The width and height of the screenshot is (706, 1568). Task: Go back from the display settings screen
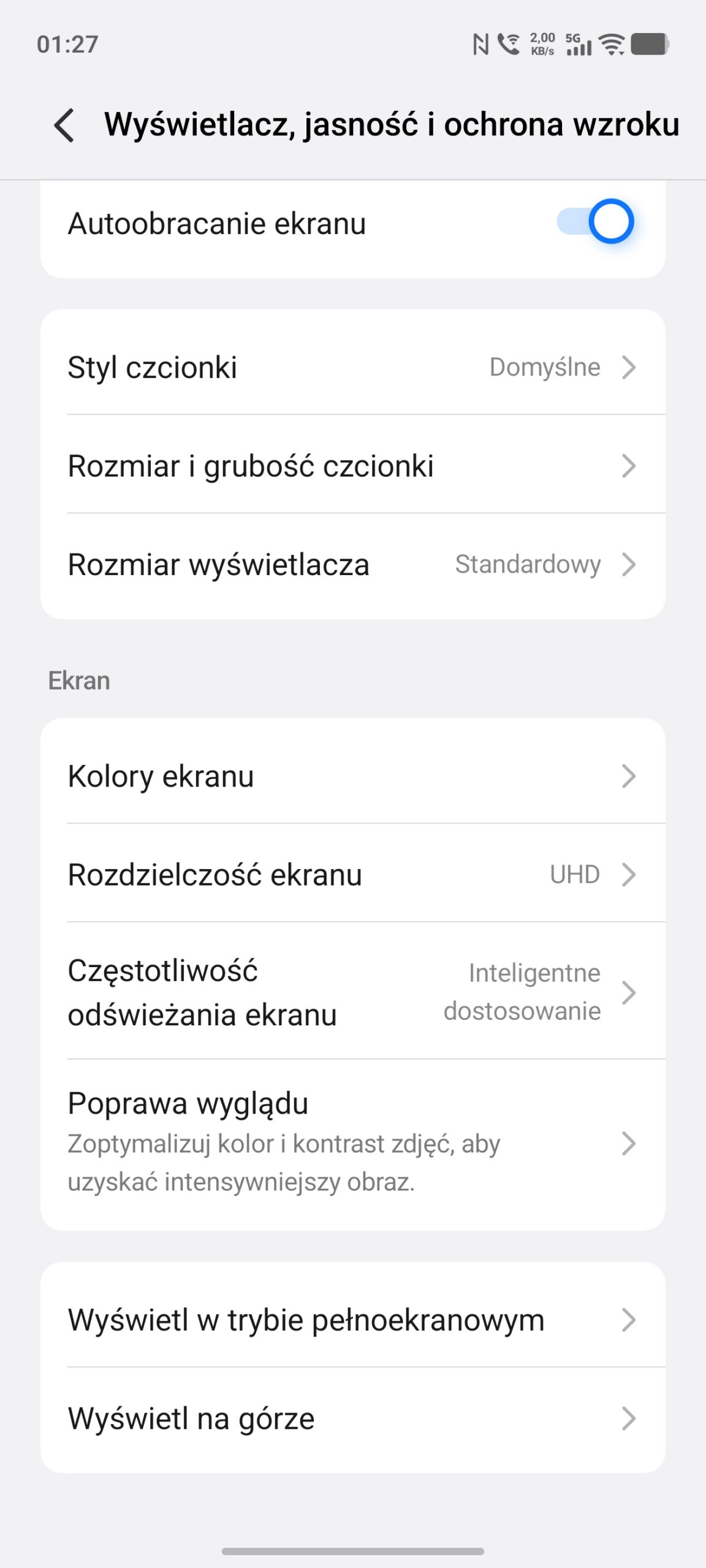(x=64, y=125)
